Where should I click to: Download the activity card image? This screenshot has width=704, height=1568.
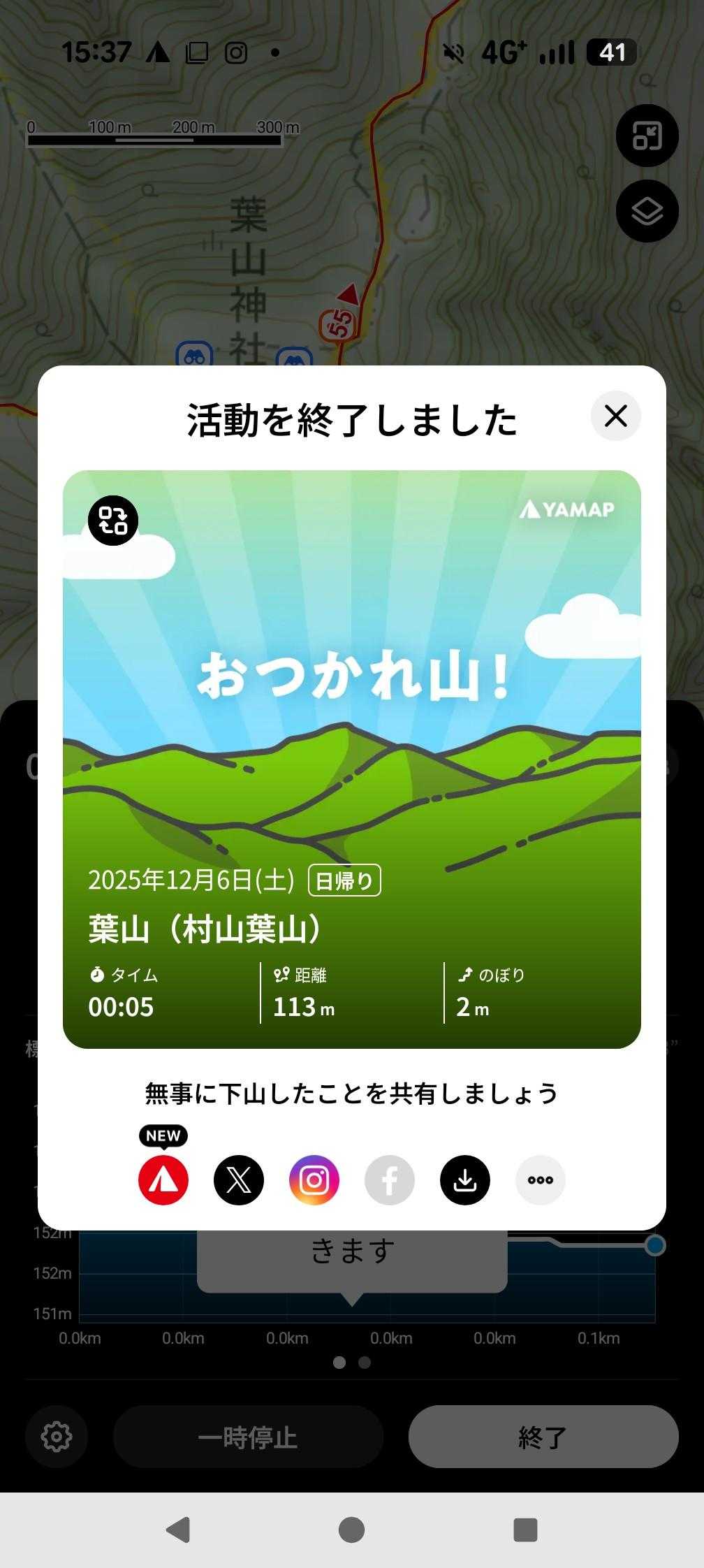pyautogui.click(x=465, y=1180)
